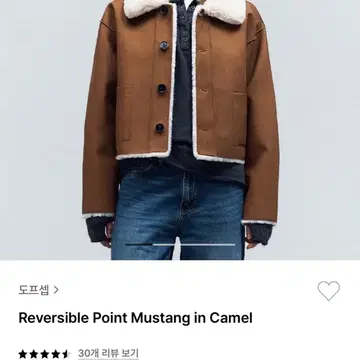Open the camel jacket product photo
The image size is (360, 360).
[180, 130]
